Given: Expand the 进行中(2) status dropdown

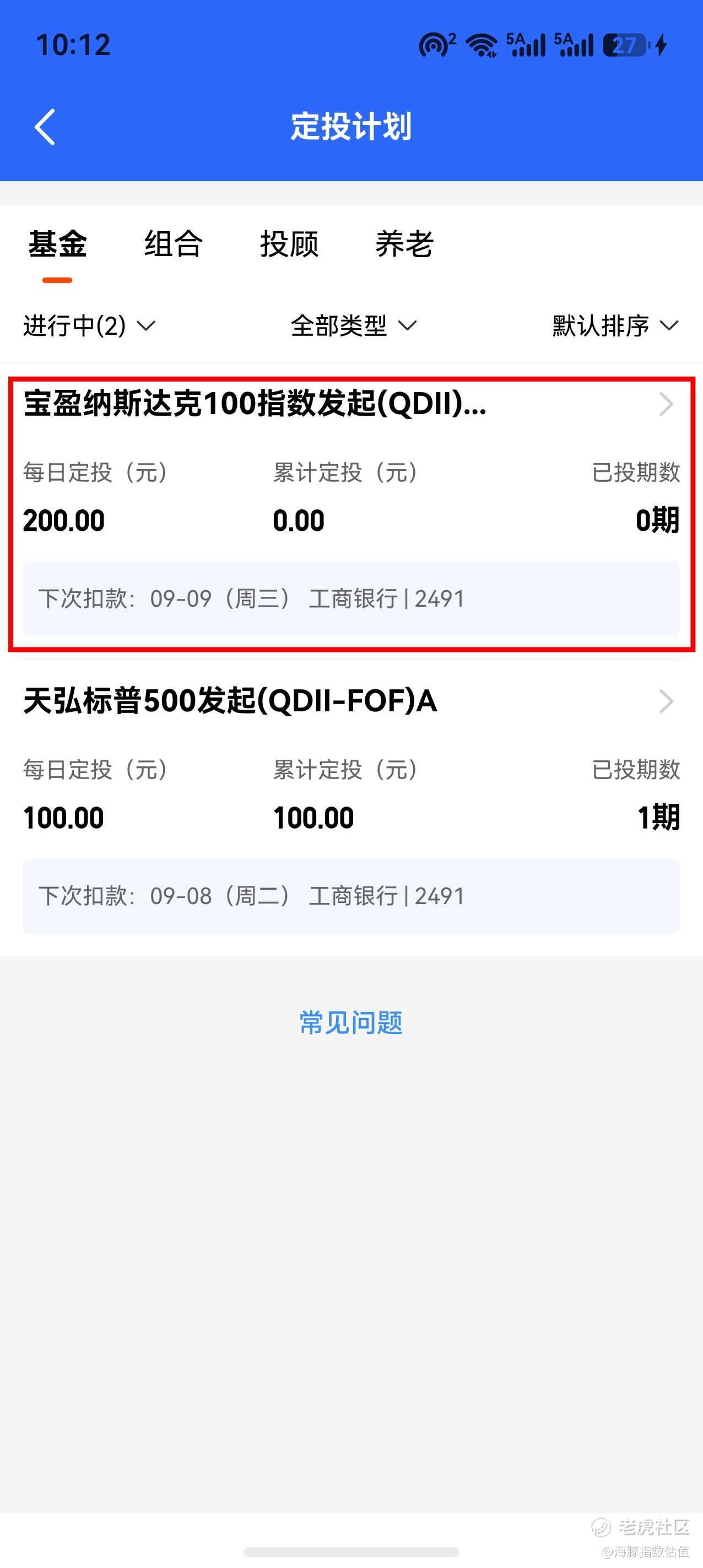Looking at the screenshot, I should tap(90, 325).
